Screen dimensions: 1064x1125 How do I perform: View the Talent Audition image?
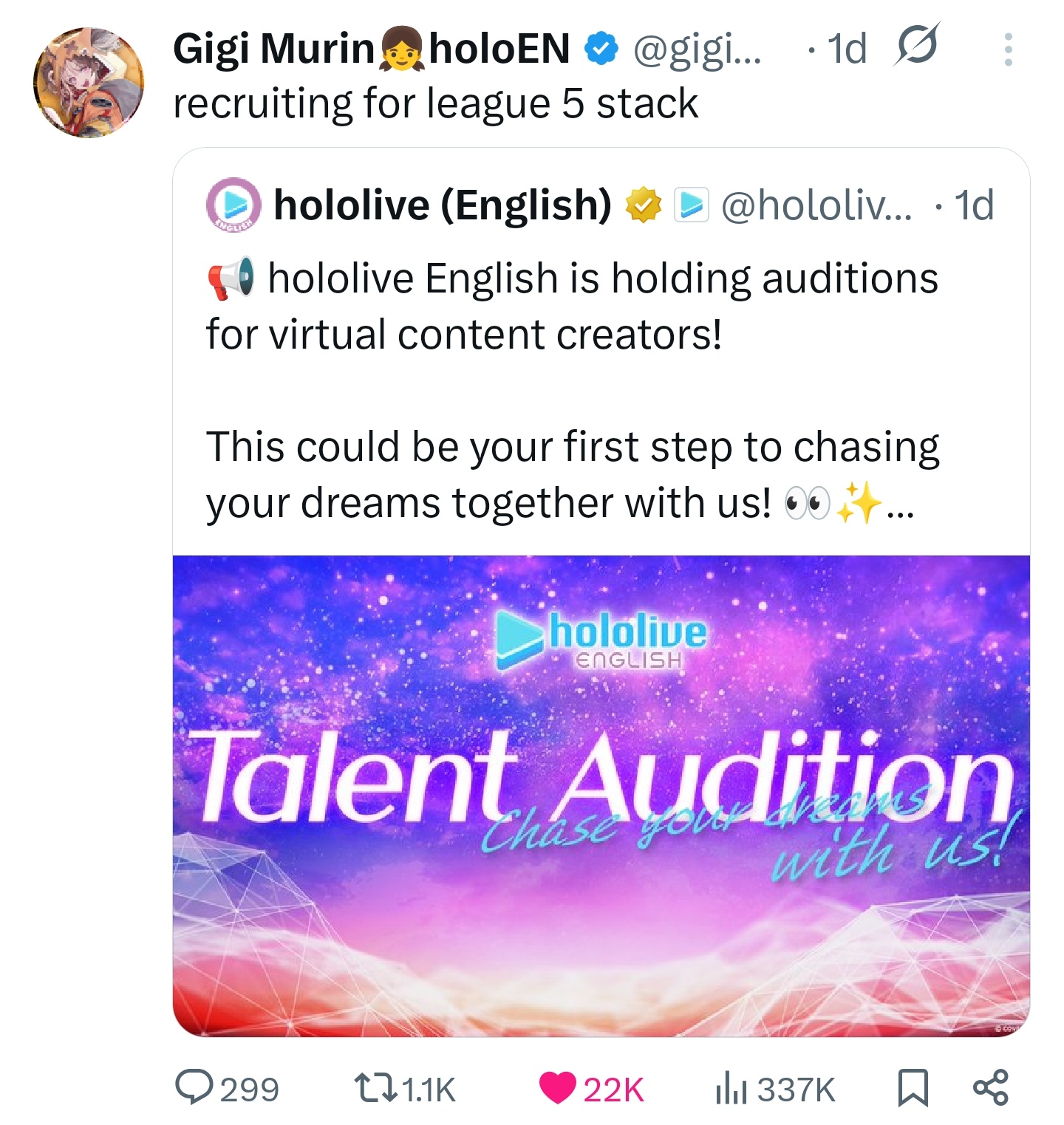pos(601,796)
